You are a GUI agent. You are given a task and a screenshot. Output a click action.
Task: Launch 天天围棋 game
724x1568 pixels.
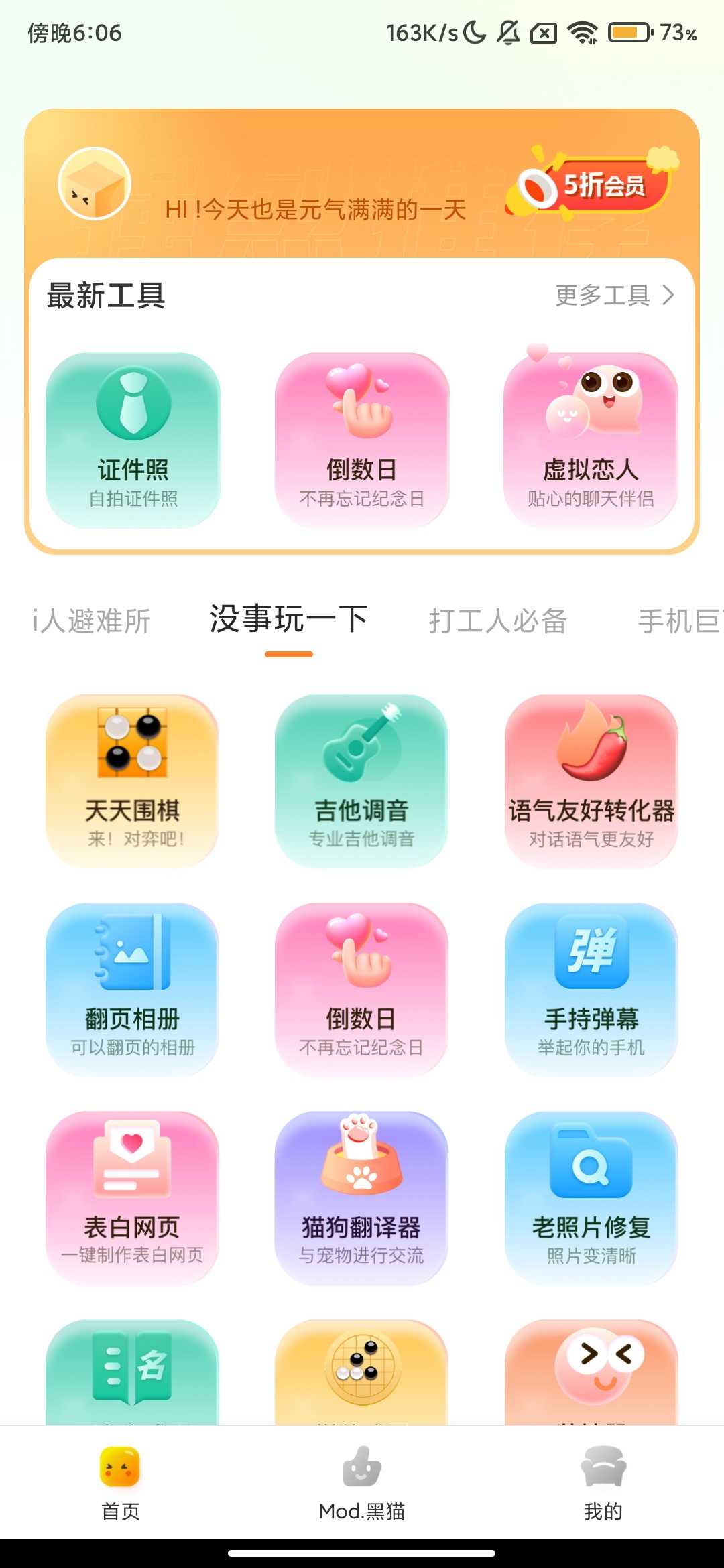[132, 781]
